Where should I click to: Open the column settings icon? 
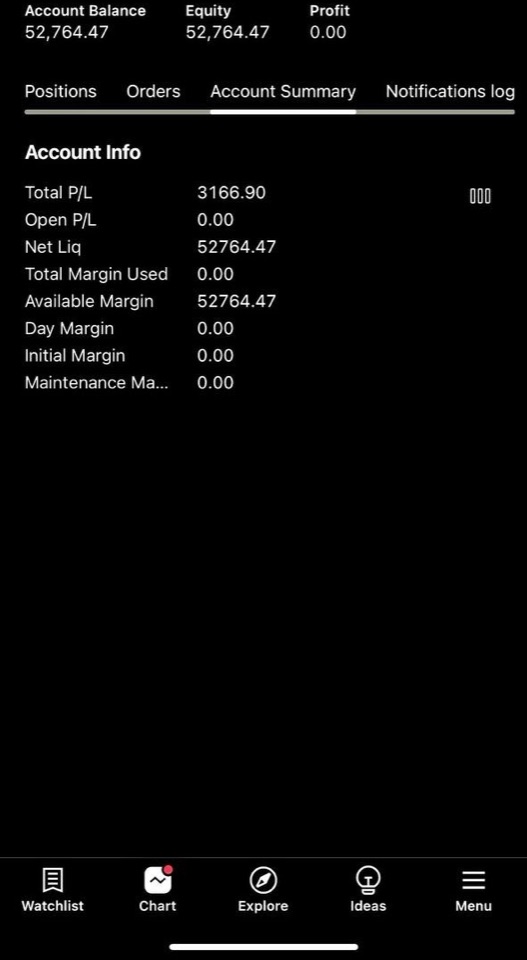(x=480, y=196)
